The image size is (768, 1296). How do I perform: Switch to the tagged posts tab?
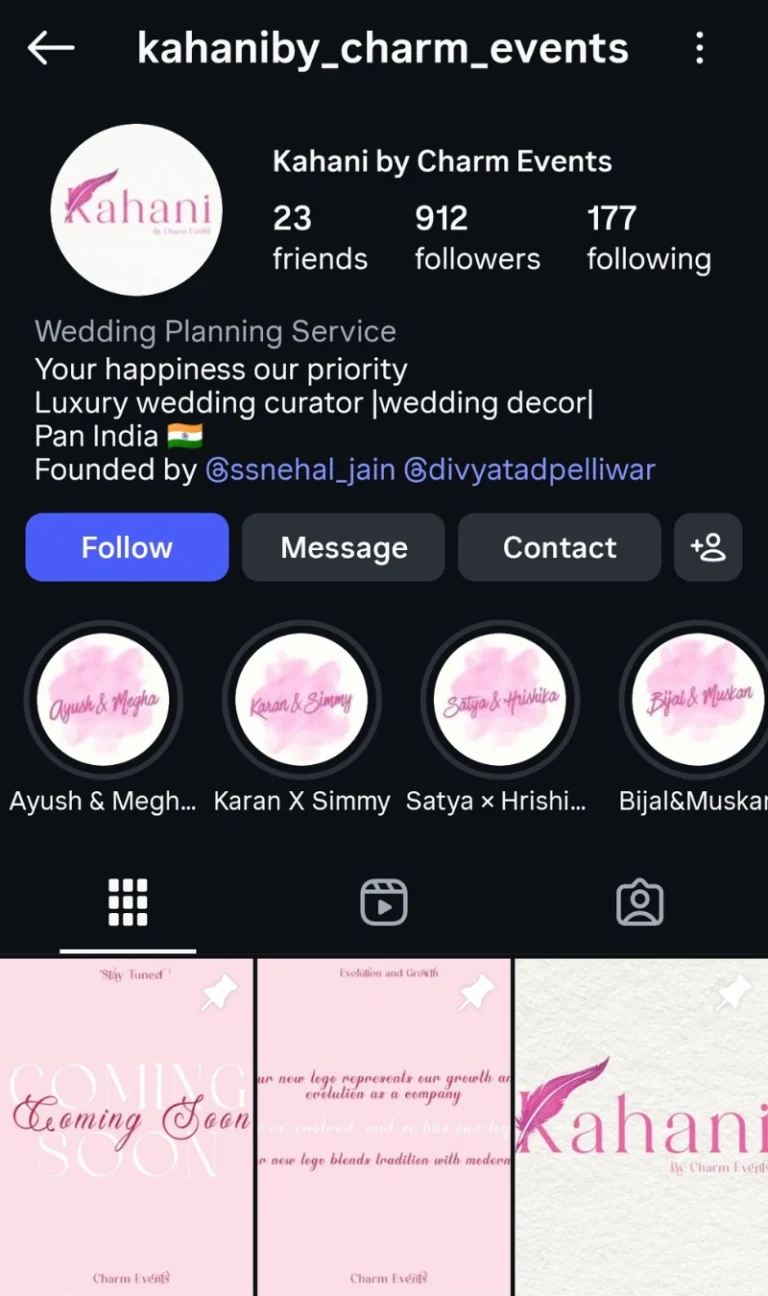640,902
